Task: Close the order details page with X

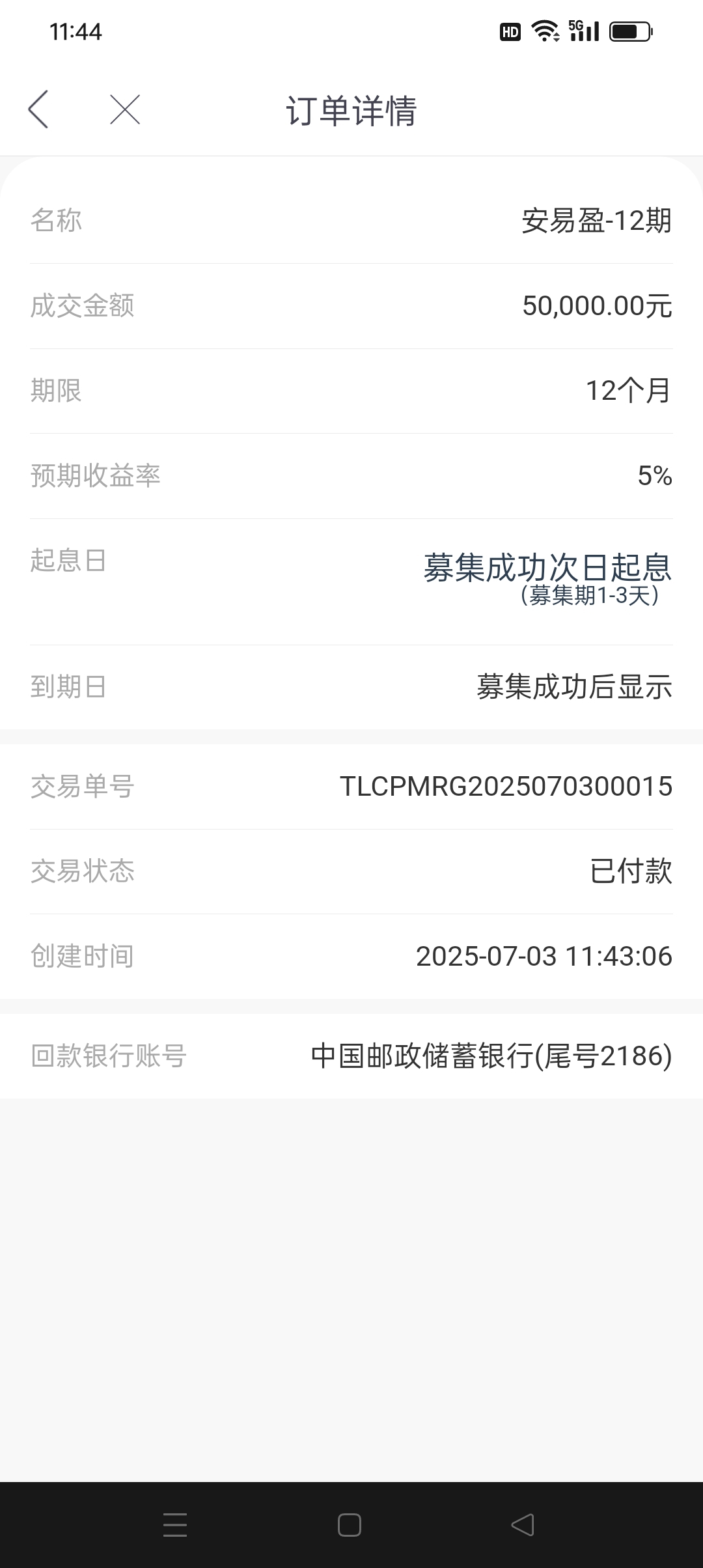Action: pyautogui.click(x=125, y=109)
